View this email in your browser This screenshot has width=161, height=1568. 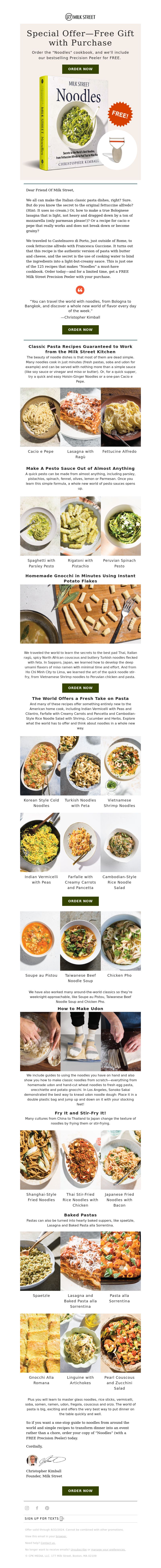[61, 1536]
